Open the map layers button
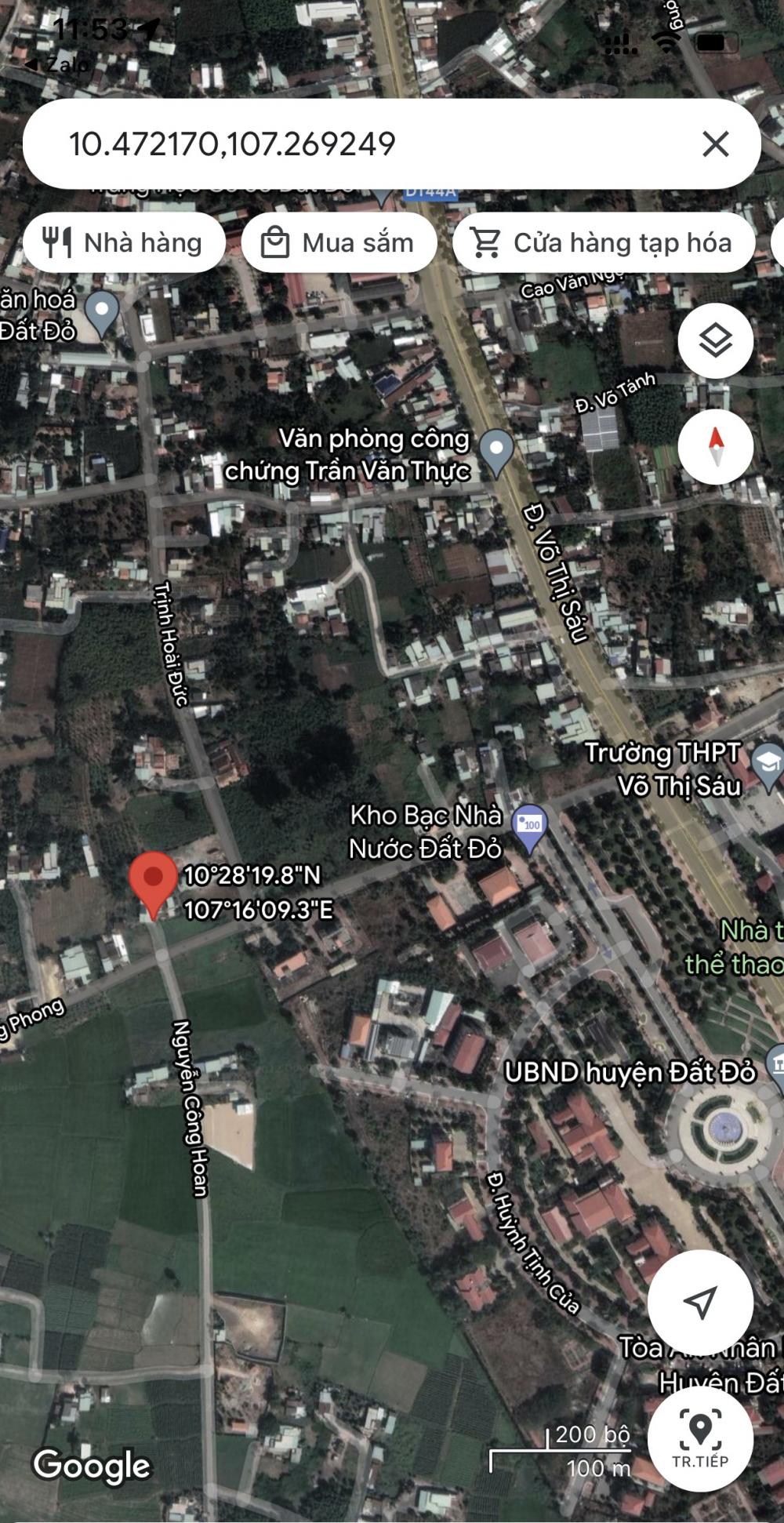The height and width of the screenshot is (1523, 784). 715,341
